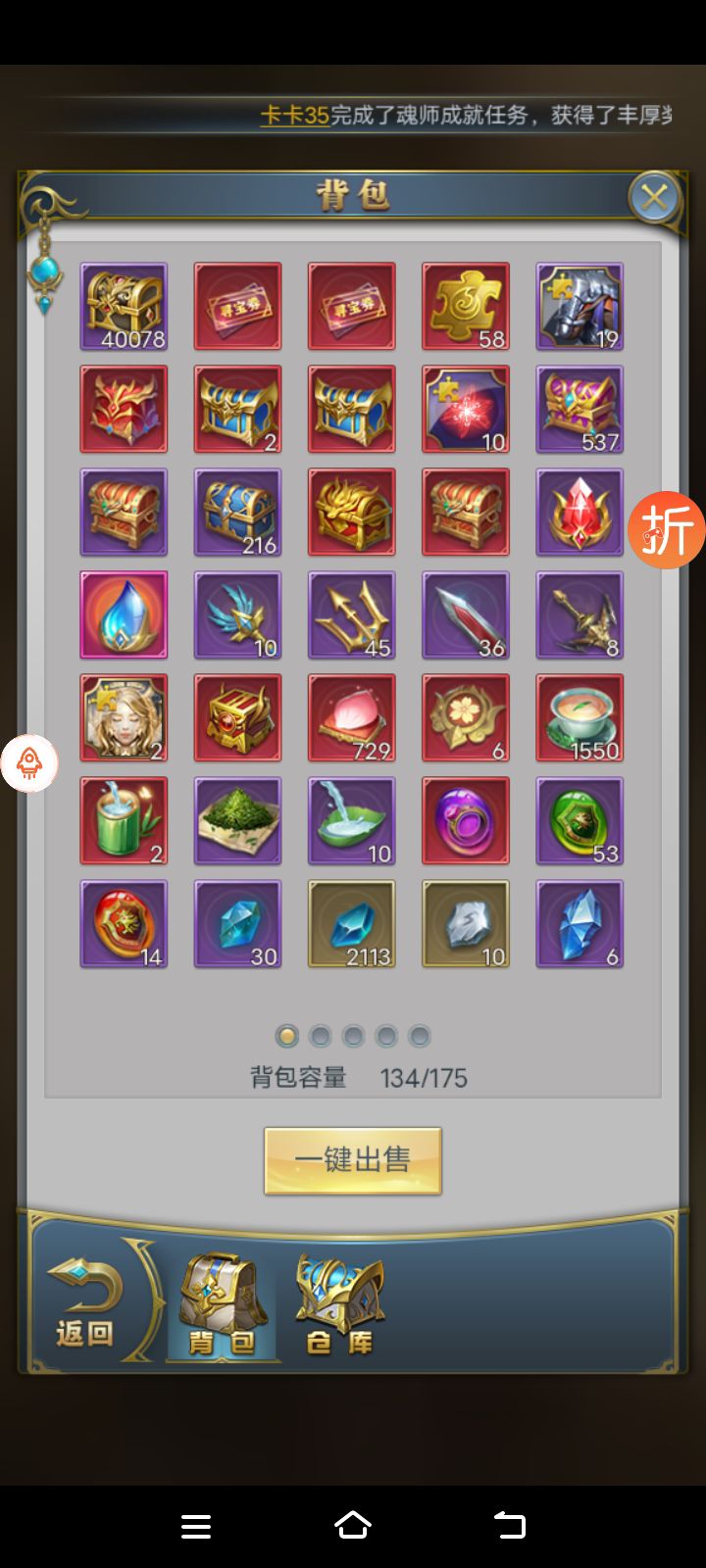706x1568 pixels.
Task: Choose the green badge item with 53
Action: pos(580,821)
